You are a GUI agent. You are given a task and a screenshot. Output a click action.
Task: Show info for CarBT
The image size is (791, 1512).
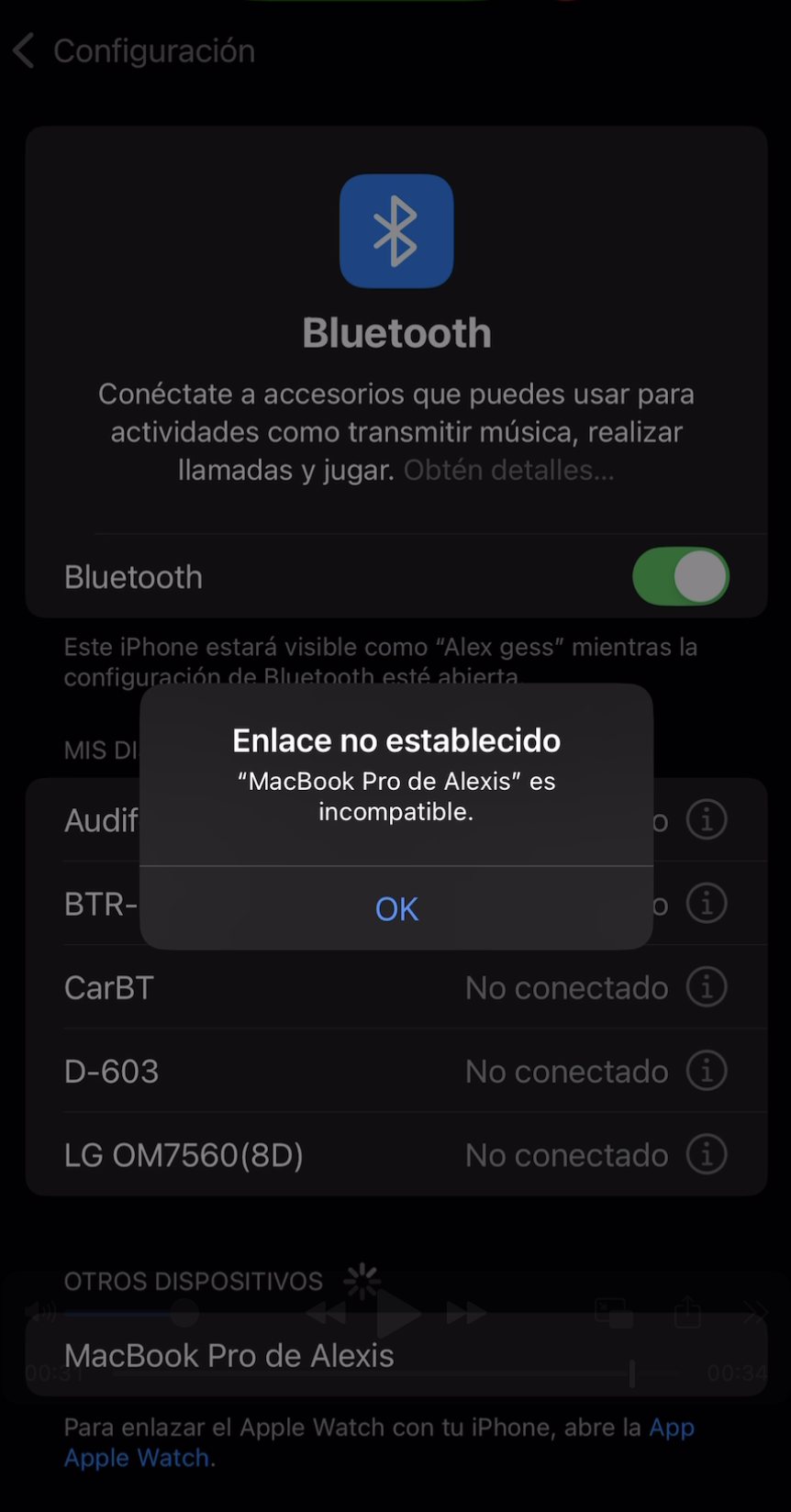[x=707, y=987]
